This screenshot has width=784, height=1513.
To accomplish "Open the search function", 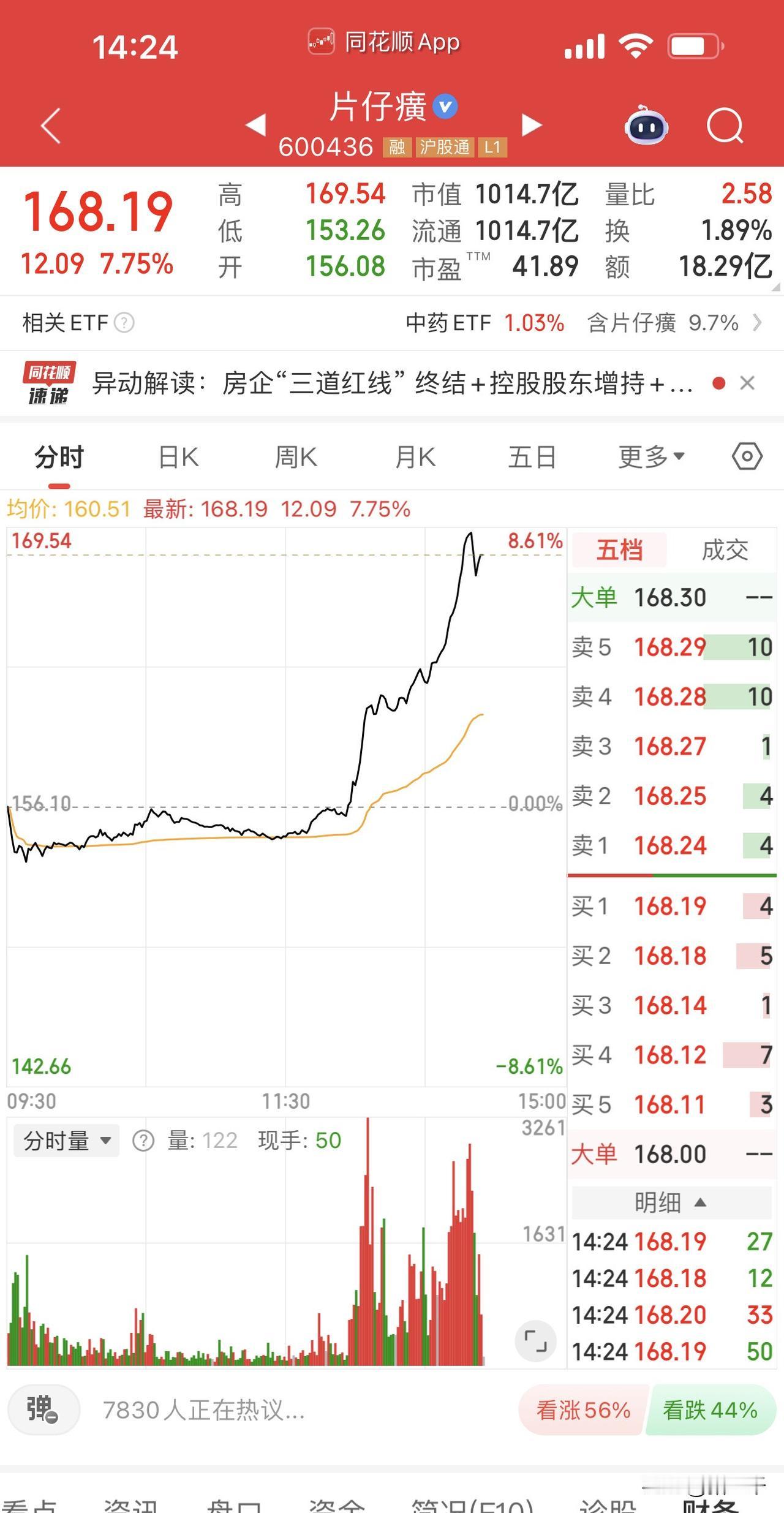I will 725,125.
